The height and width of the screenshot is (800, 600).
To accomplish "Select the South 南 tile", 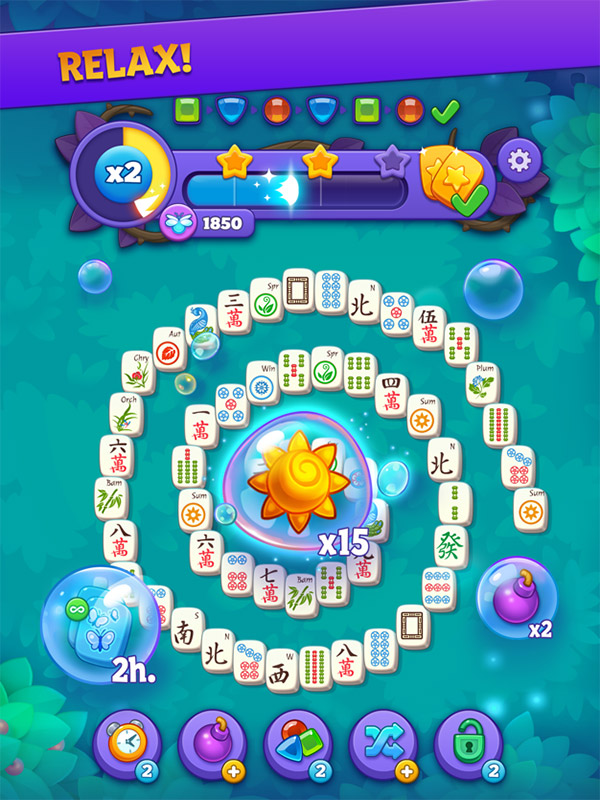I will click(x=185, y=632).
